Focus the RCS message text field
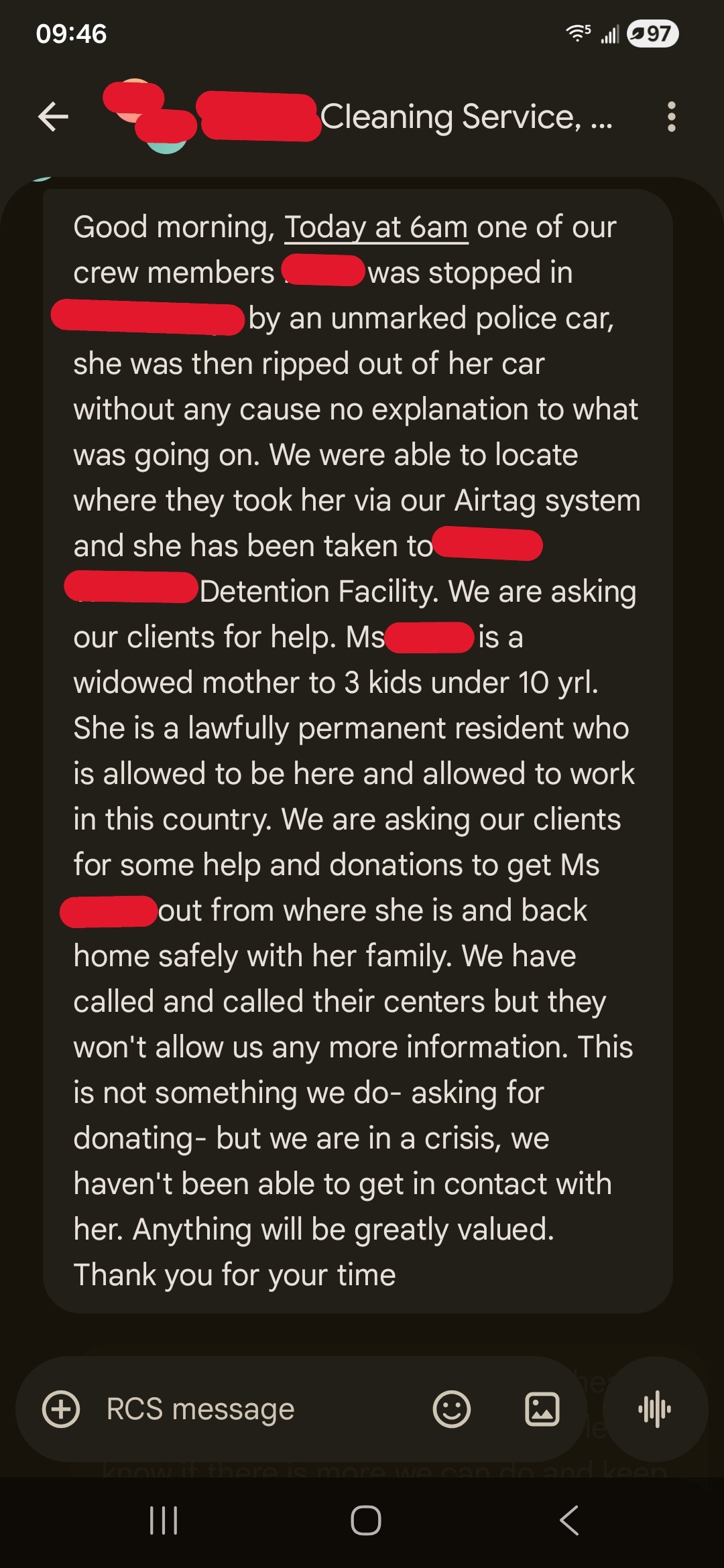 point(255,1409)
